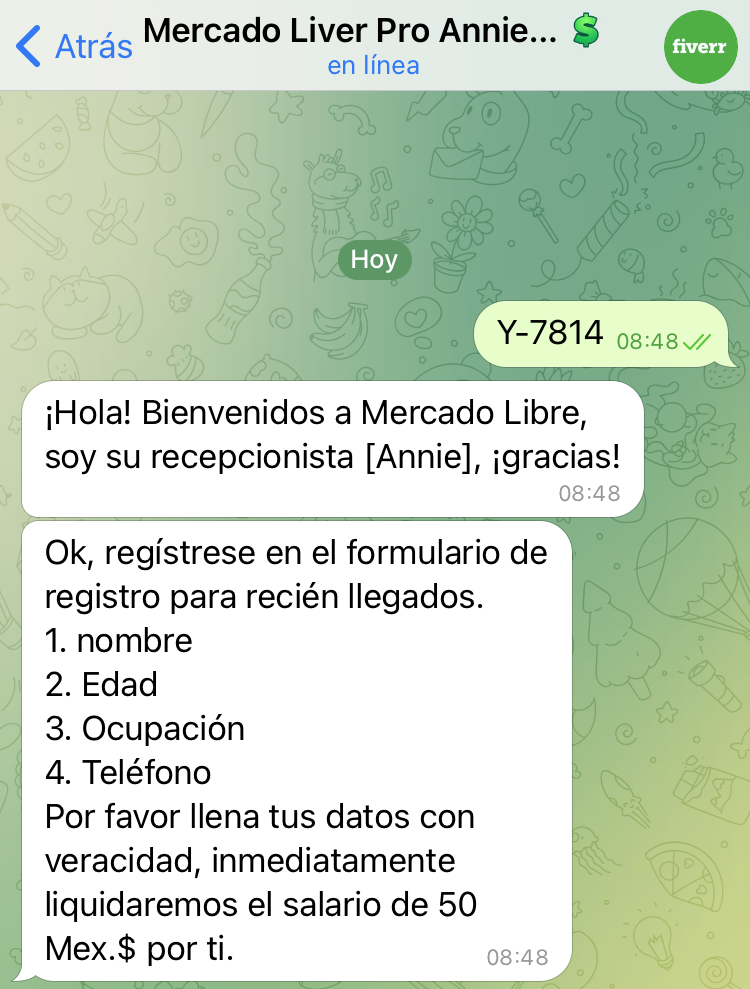Go back with the Atrás button

(x=75, y=46)
